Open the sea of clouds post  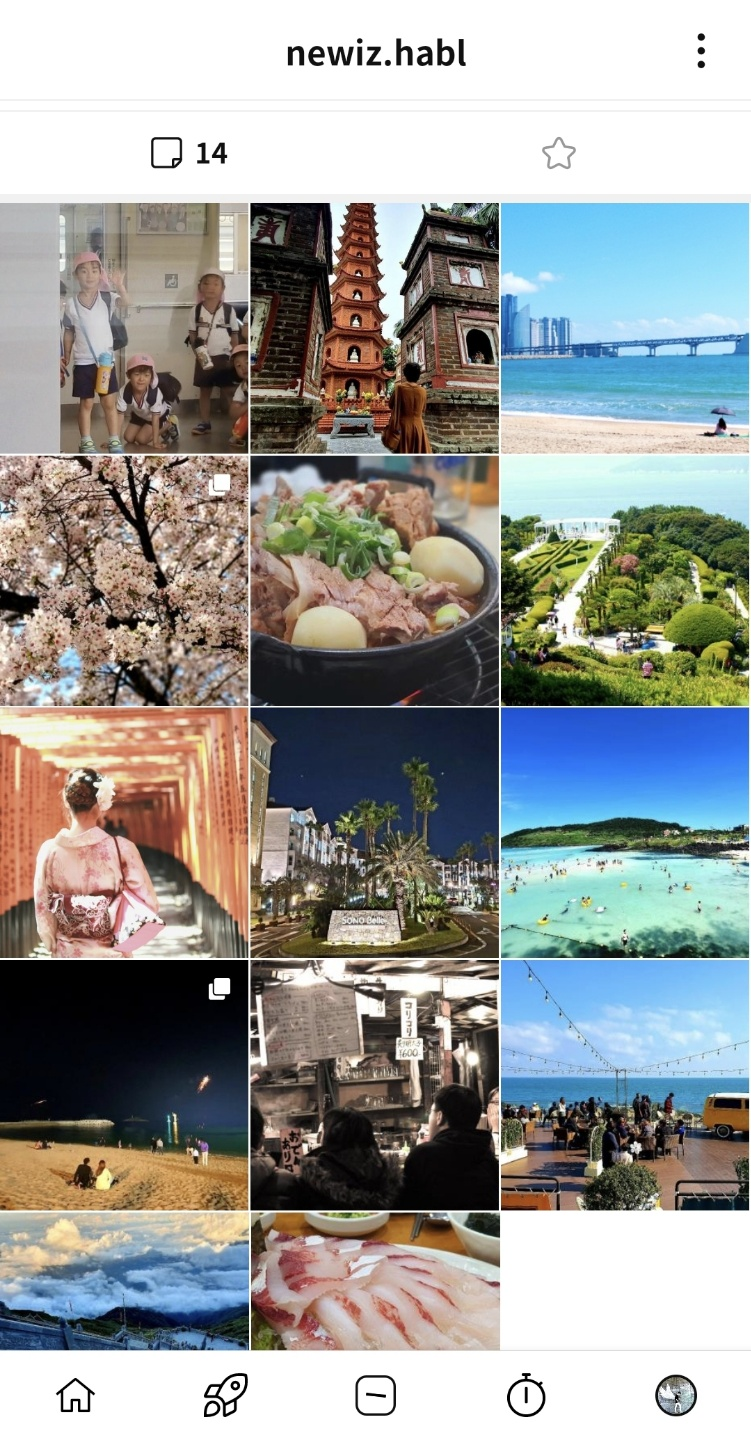124,1281
